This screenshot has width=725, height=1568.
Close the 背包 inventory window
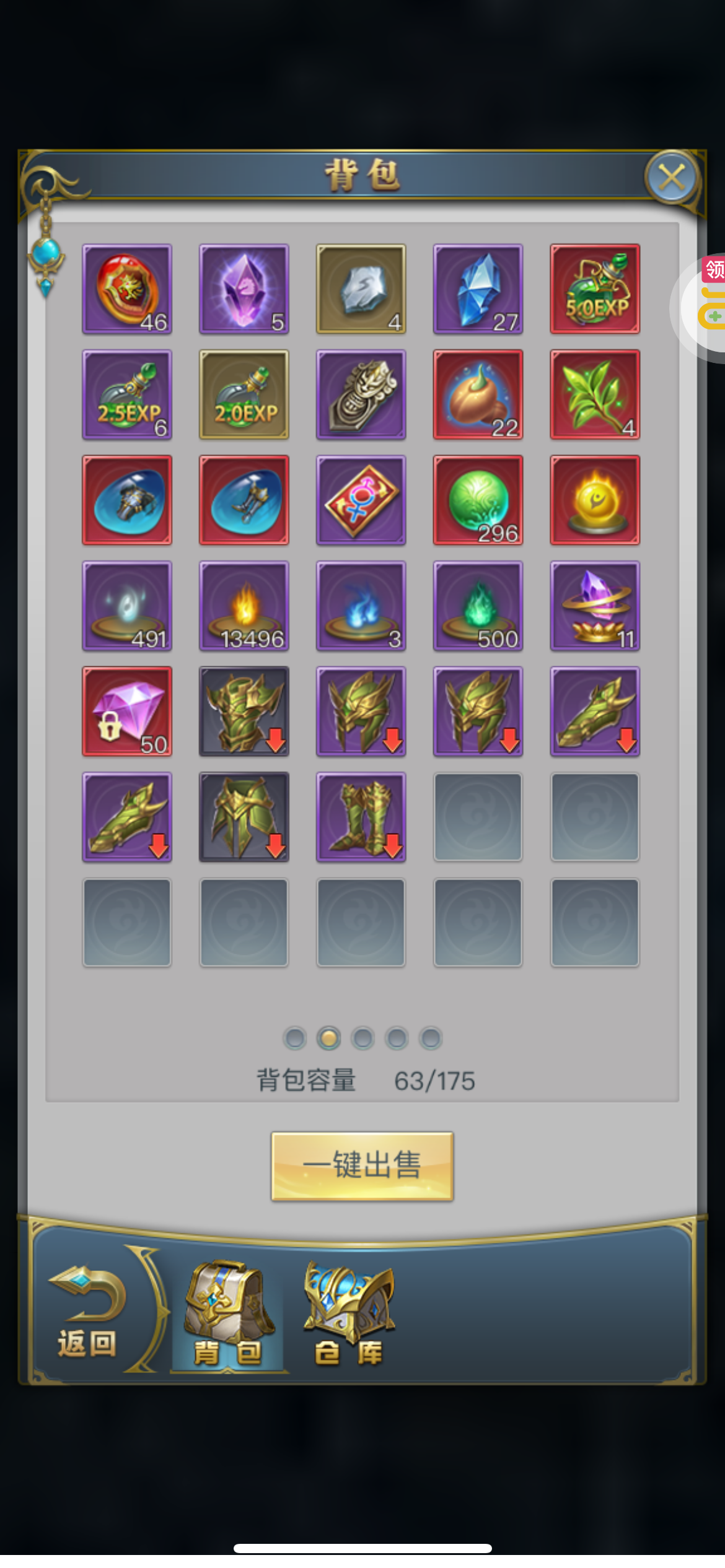pos(672,178)
